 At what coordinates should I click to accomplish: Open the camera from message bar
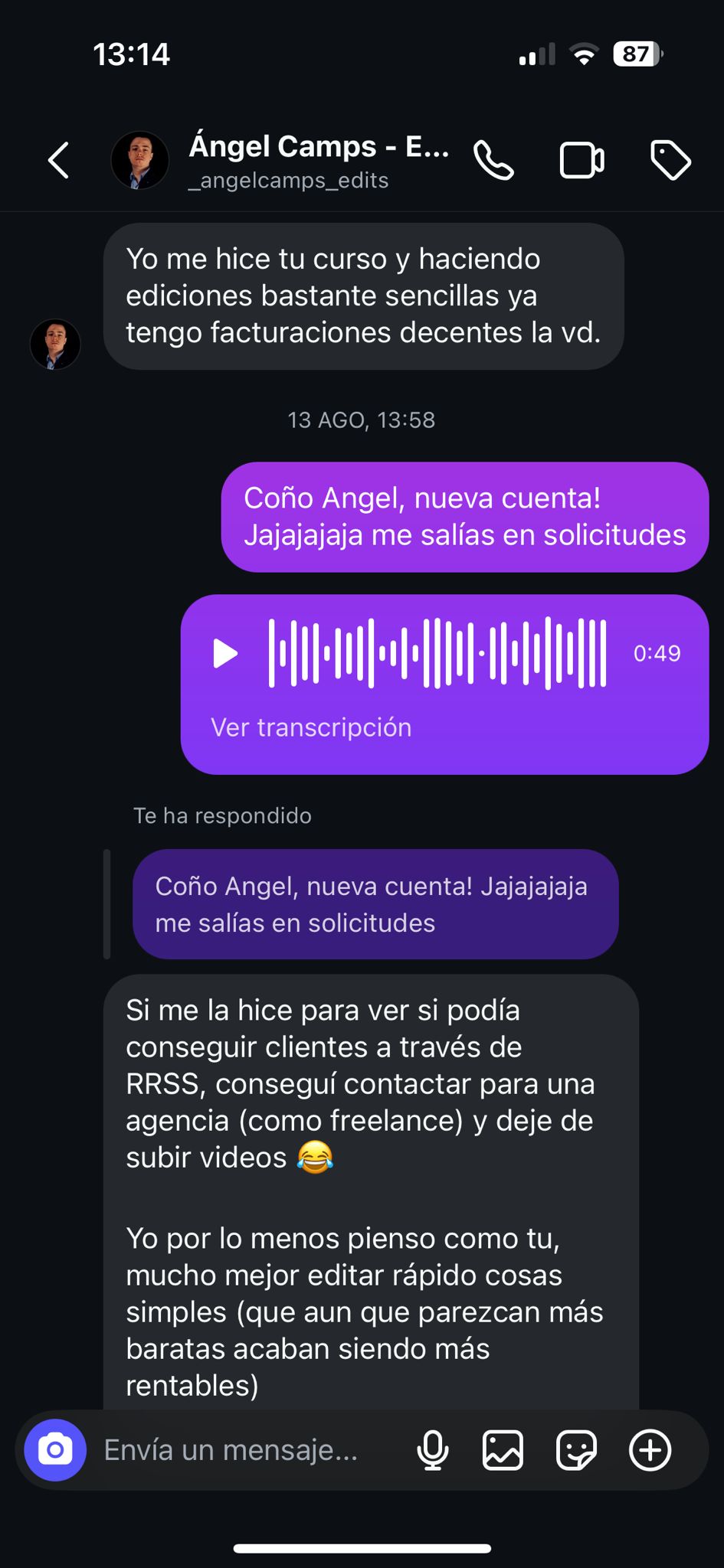tap(55, 1450)
